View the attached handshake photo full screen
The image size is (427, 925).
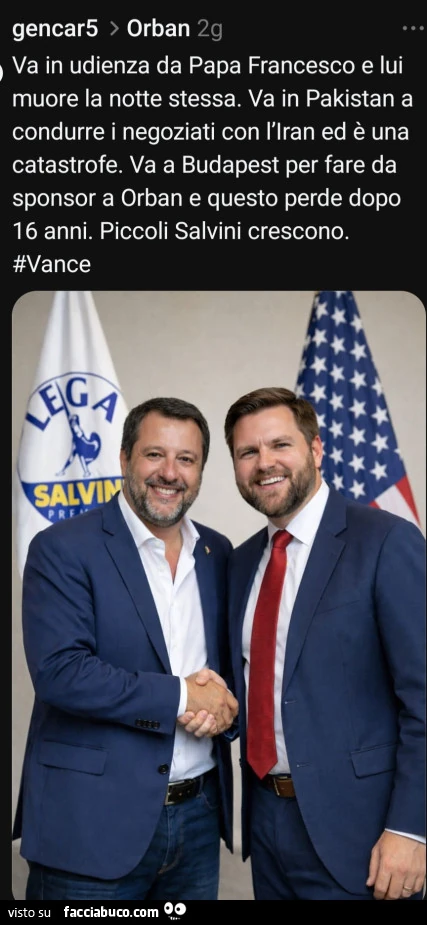tap(219, 595)
